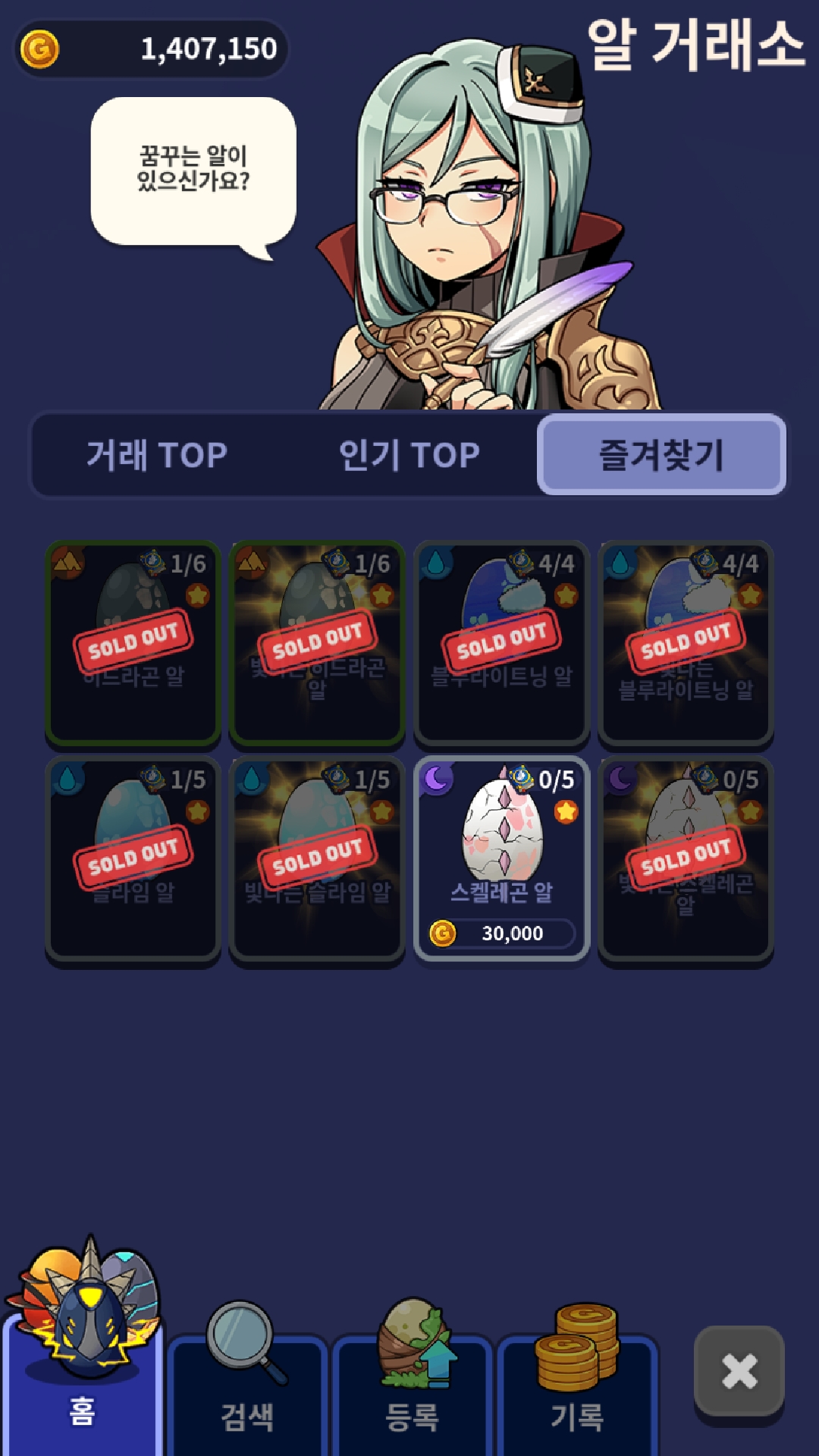Open the sold out 히드라곤 알 card
The height and width of the screenshot is (1456, 819).
pos(133,643)
